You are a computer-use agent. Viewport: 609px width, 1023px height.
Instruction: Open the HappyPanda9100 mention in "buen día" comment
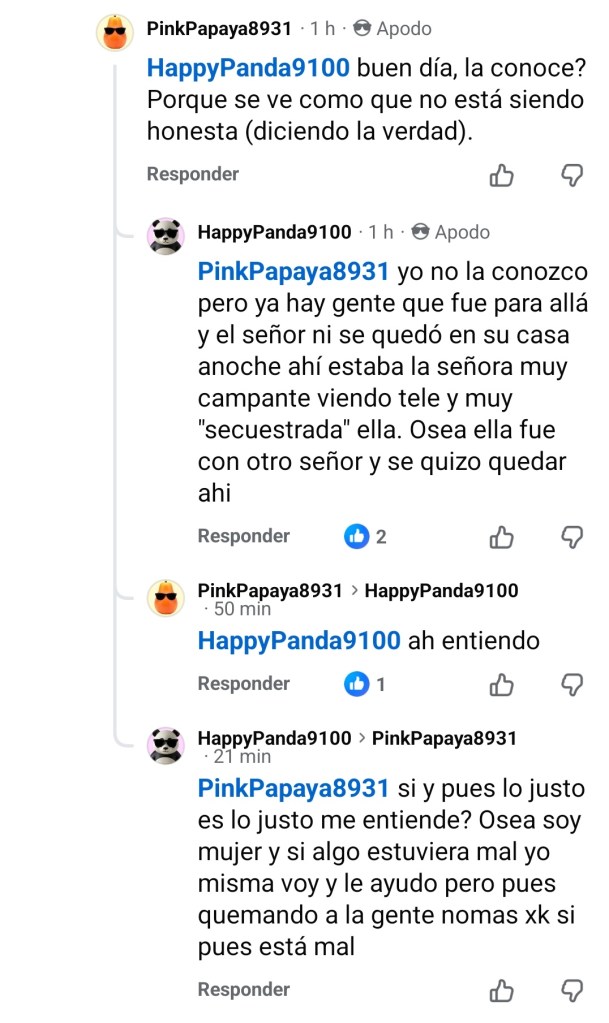point(248,68)
